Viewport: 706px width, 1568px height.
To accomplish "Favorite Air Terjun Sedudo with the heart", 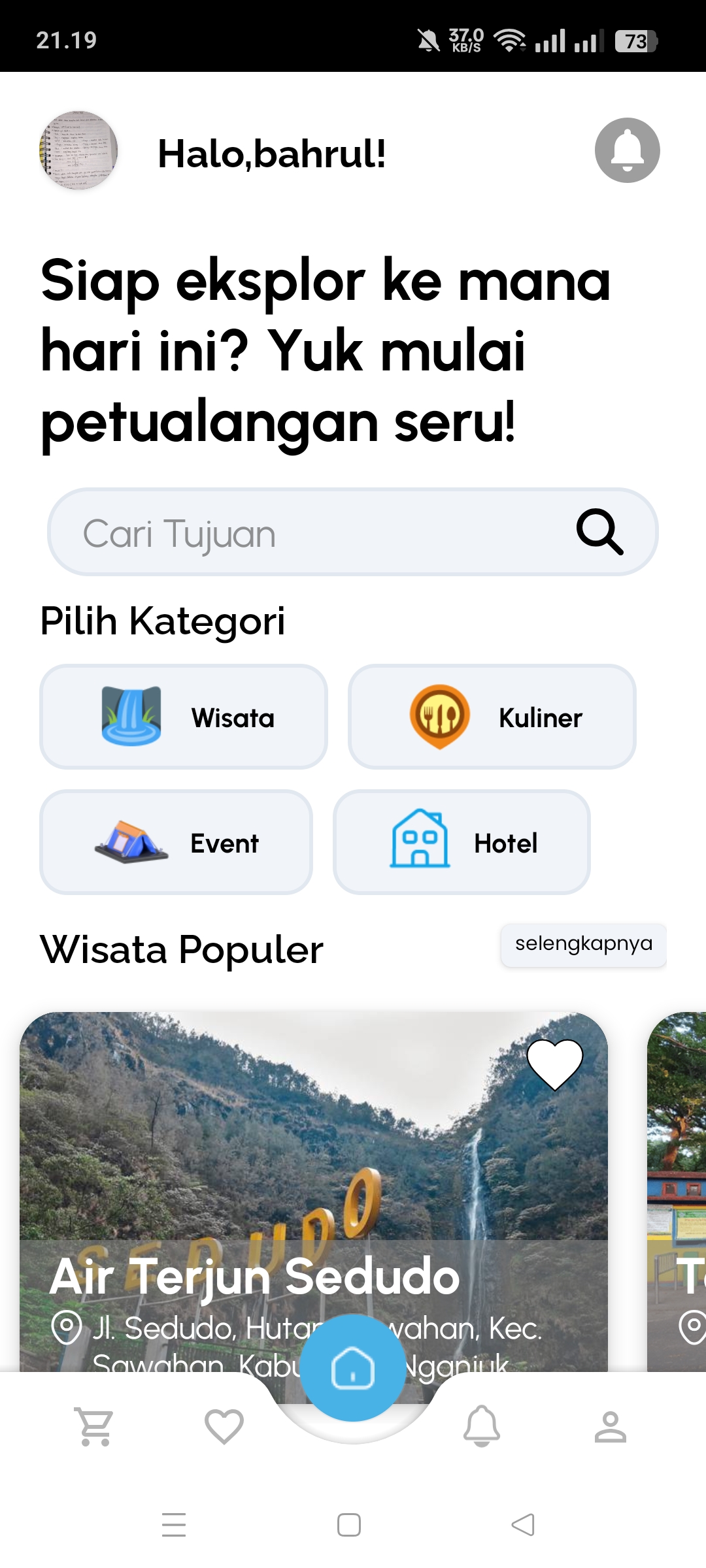I will [554, 1064].
